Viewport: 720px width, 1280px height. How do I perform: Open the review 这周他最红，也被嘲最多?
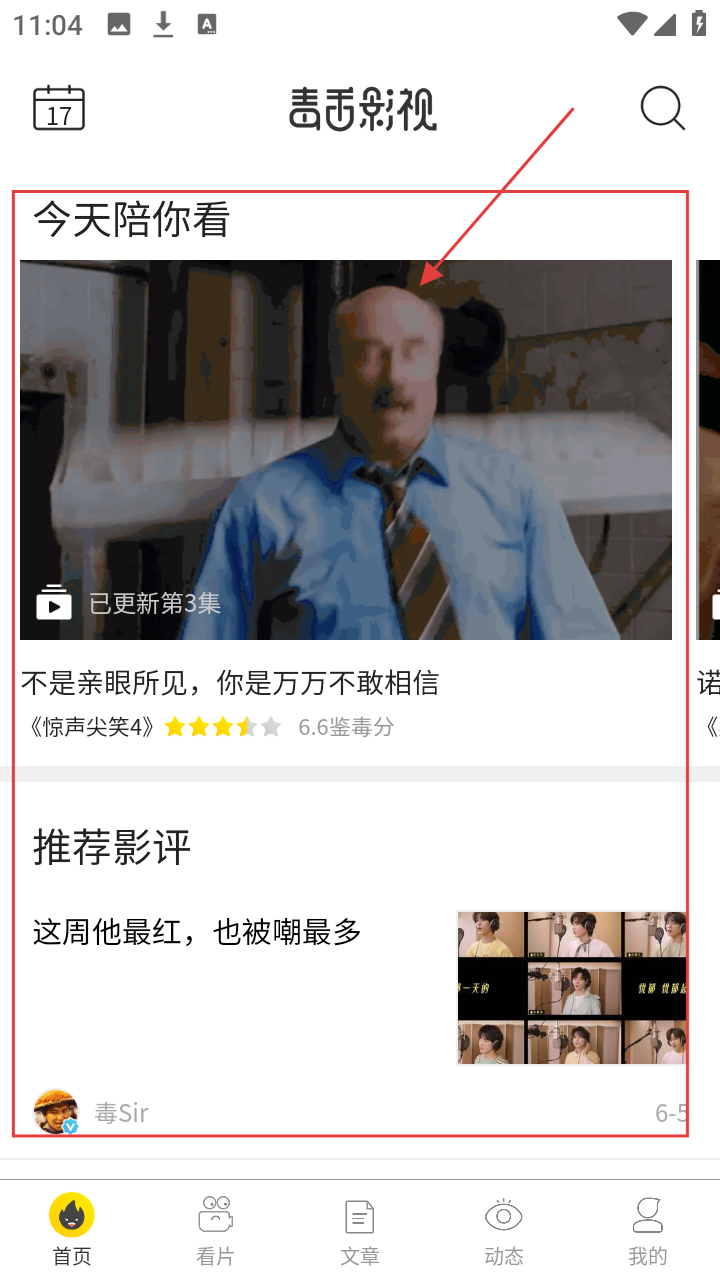tap(197, 932)
